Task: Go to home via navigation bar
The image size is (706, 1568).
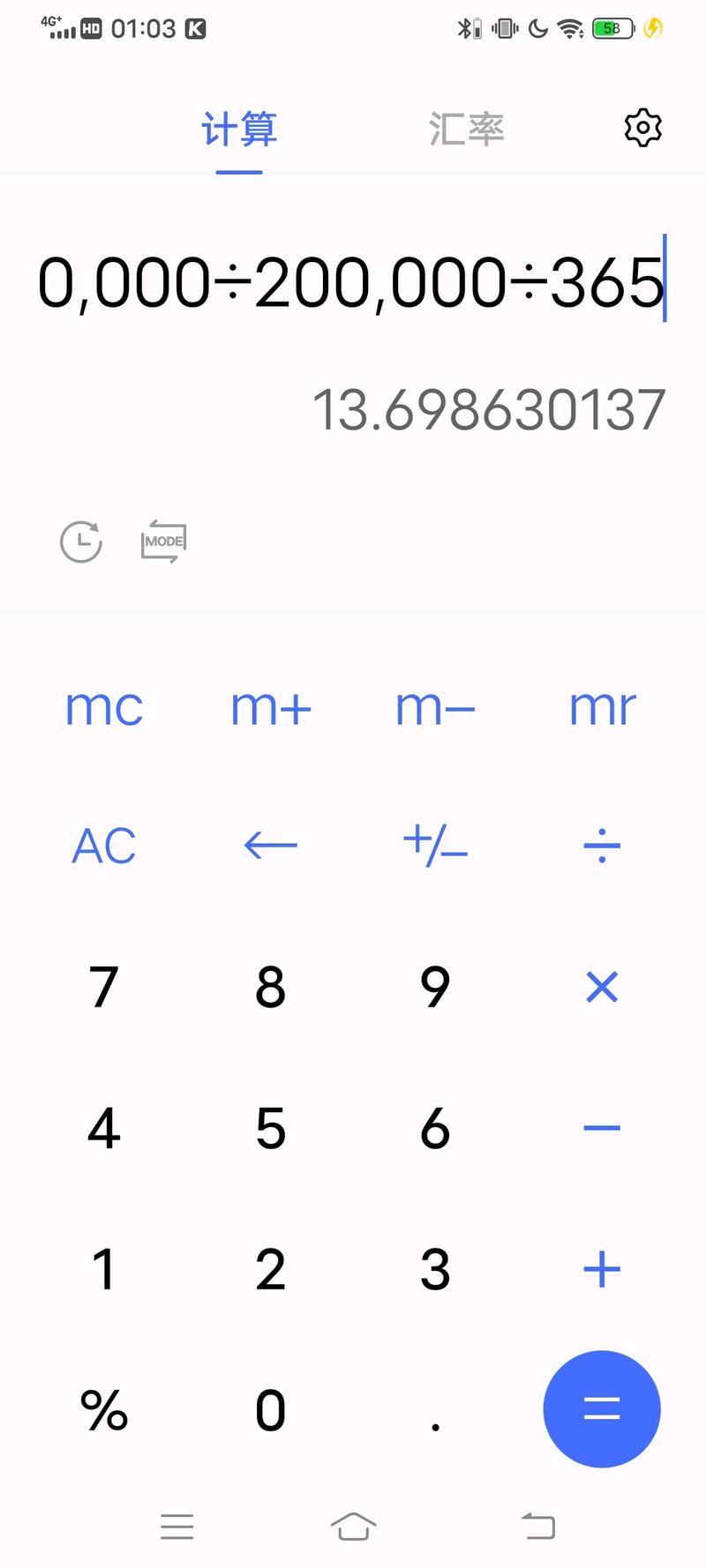Action: [353, 1526]
